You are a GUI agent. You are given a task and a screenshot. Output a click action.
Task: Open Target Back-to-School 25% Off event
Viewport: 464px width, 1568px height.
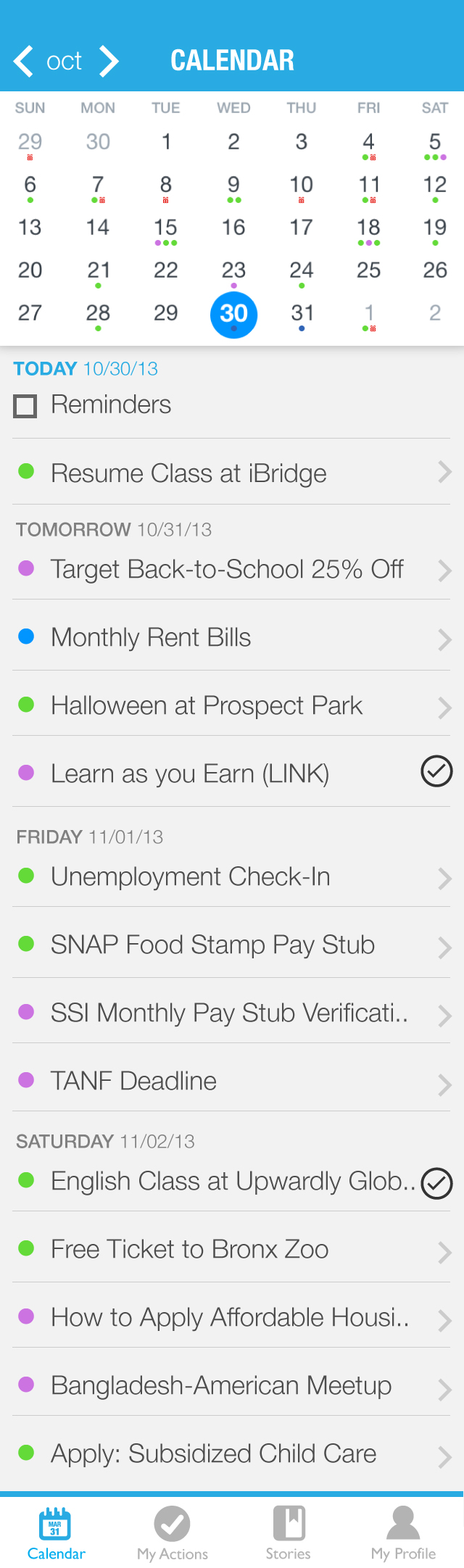232,570
